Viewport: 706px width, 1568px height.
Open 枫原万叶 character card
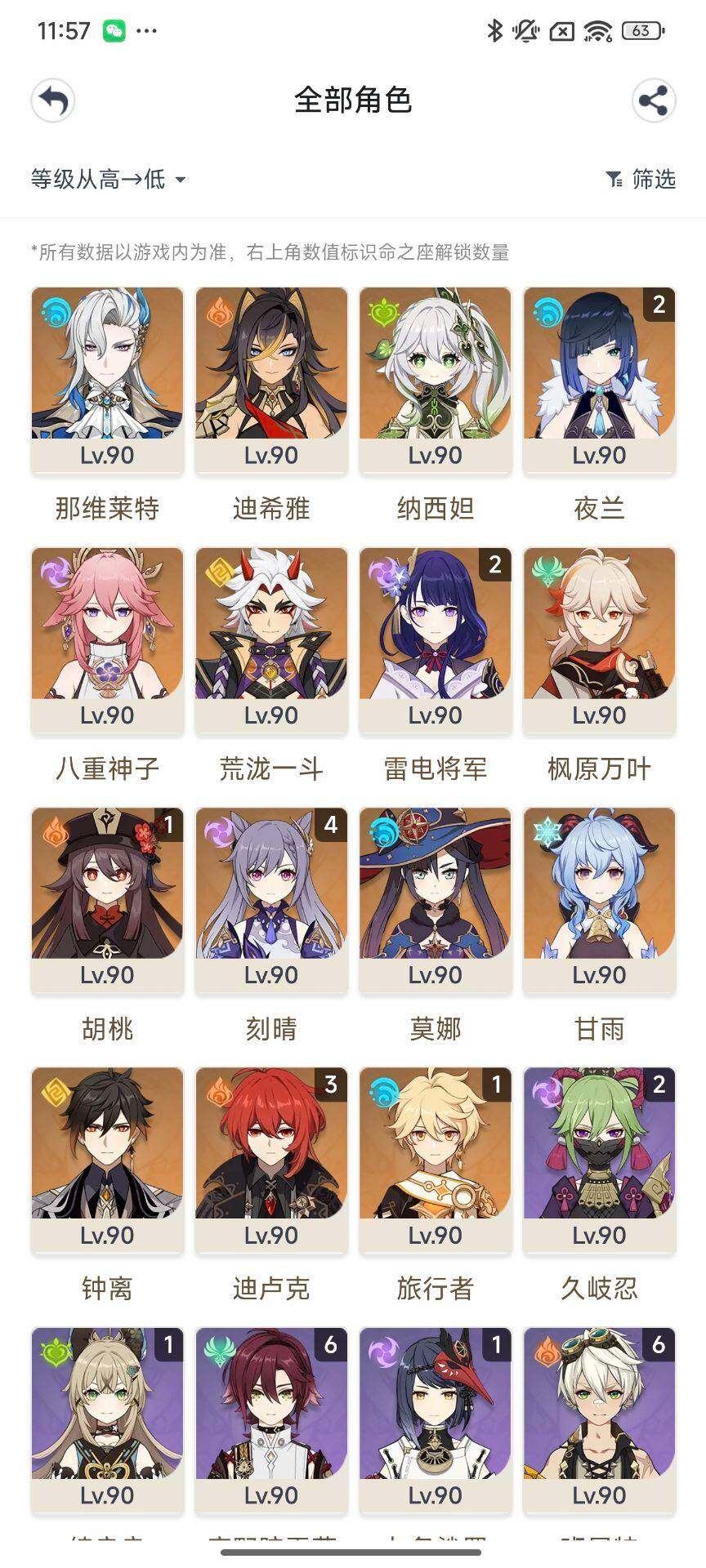click(599, 639)
